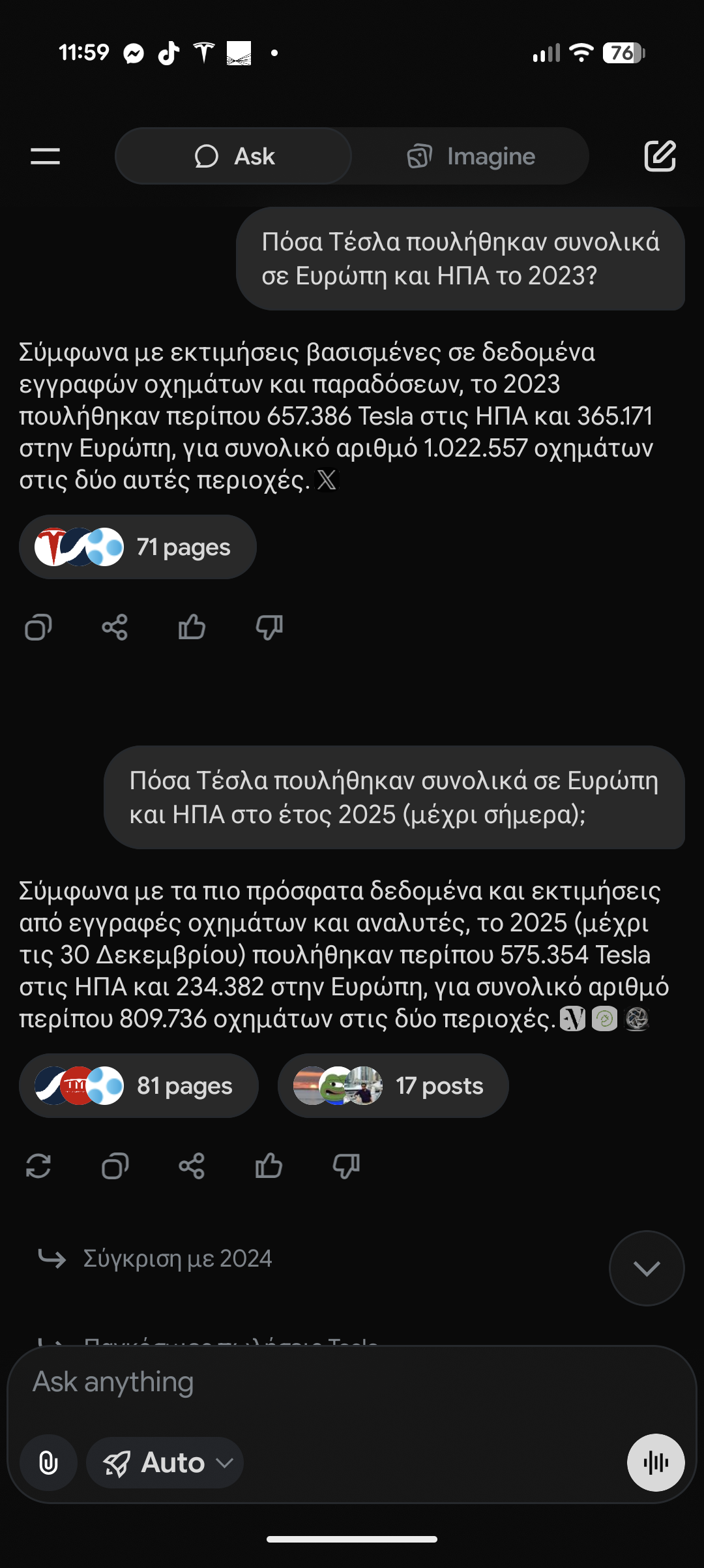
Task: Open the '71 pages' sources list
Action: point(137,547)
